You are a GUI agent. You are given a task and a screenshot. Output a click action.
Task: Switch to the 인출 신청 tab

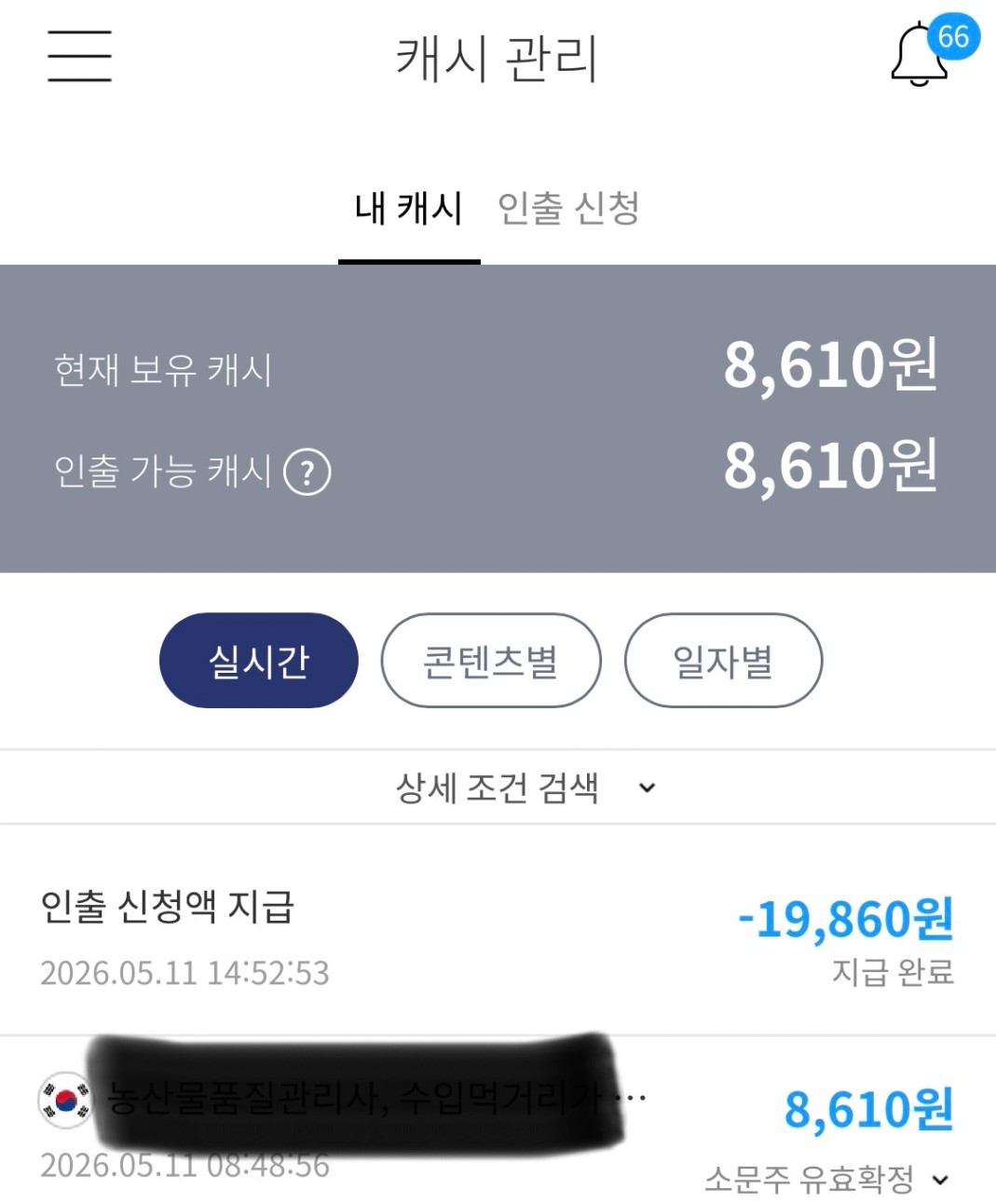(568, 208)
